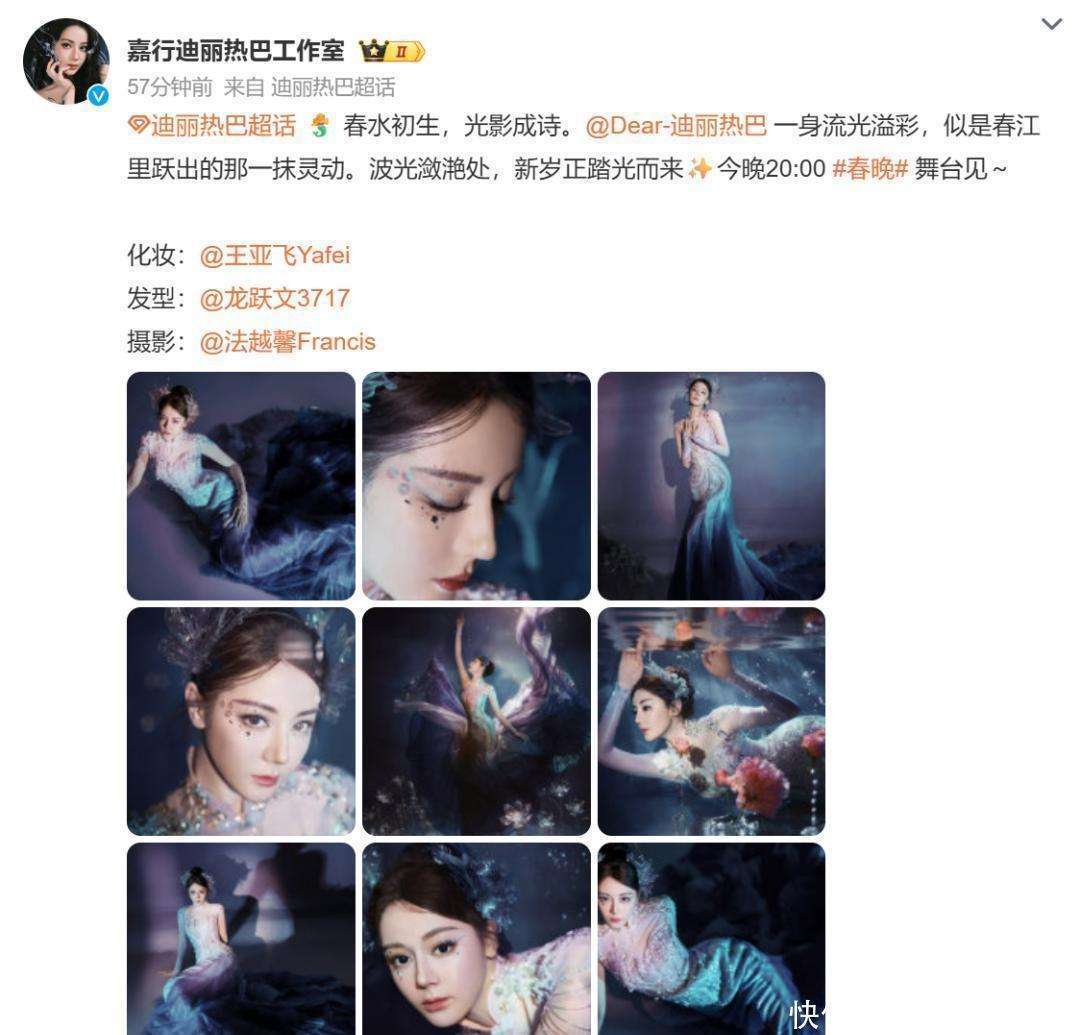View the underwater dancing photo
This screenshot has width=1080, height=1035.
pyautogui.click(x=476, y=721)
